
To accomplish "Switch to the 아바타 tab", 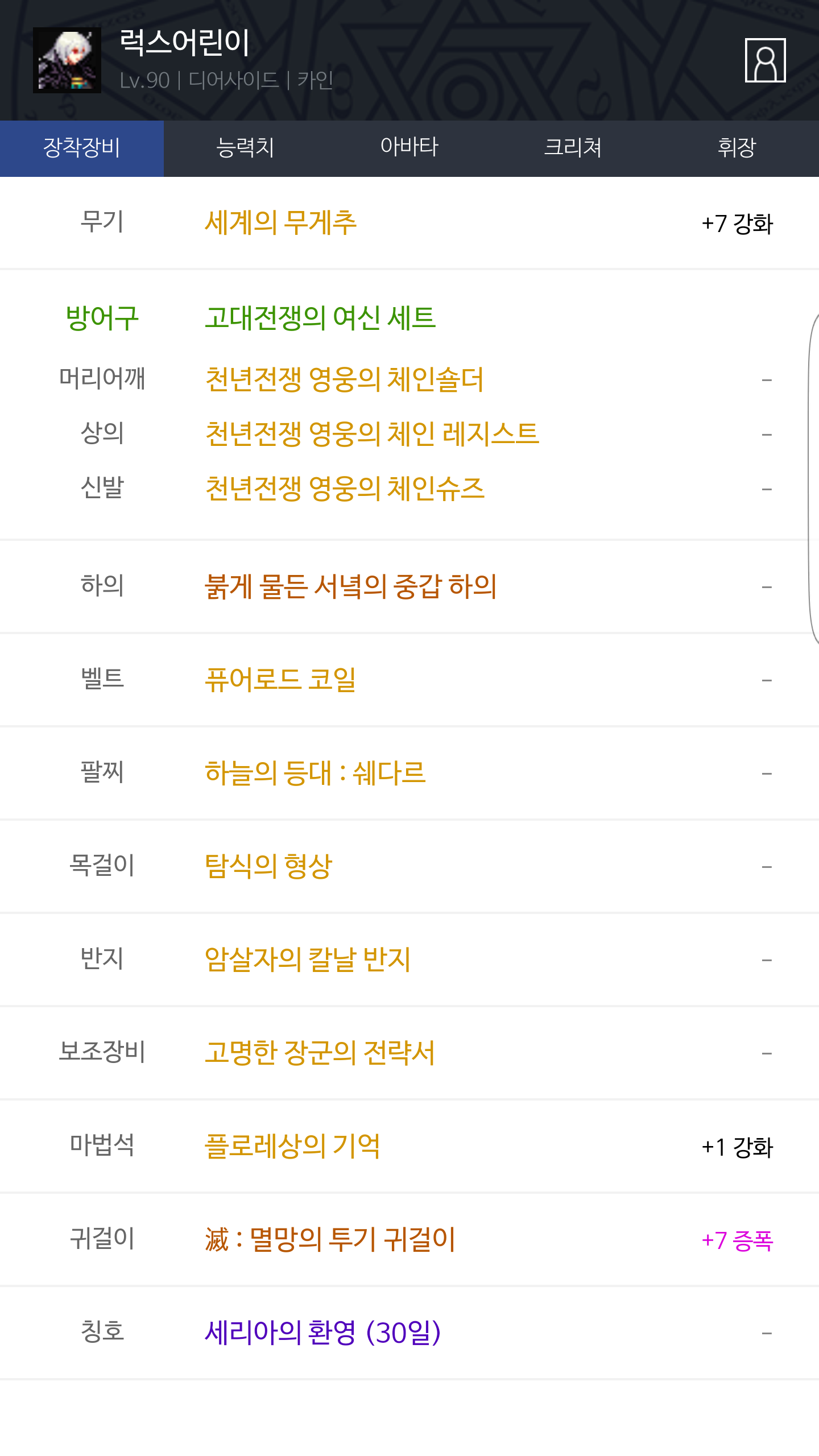I will (x=409, y=148).
